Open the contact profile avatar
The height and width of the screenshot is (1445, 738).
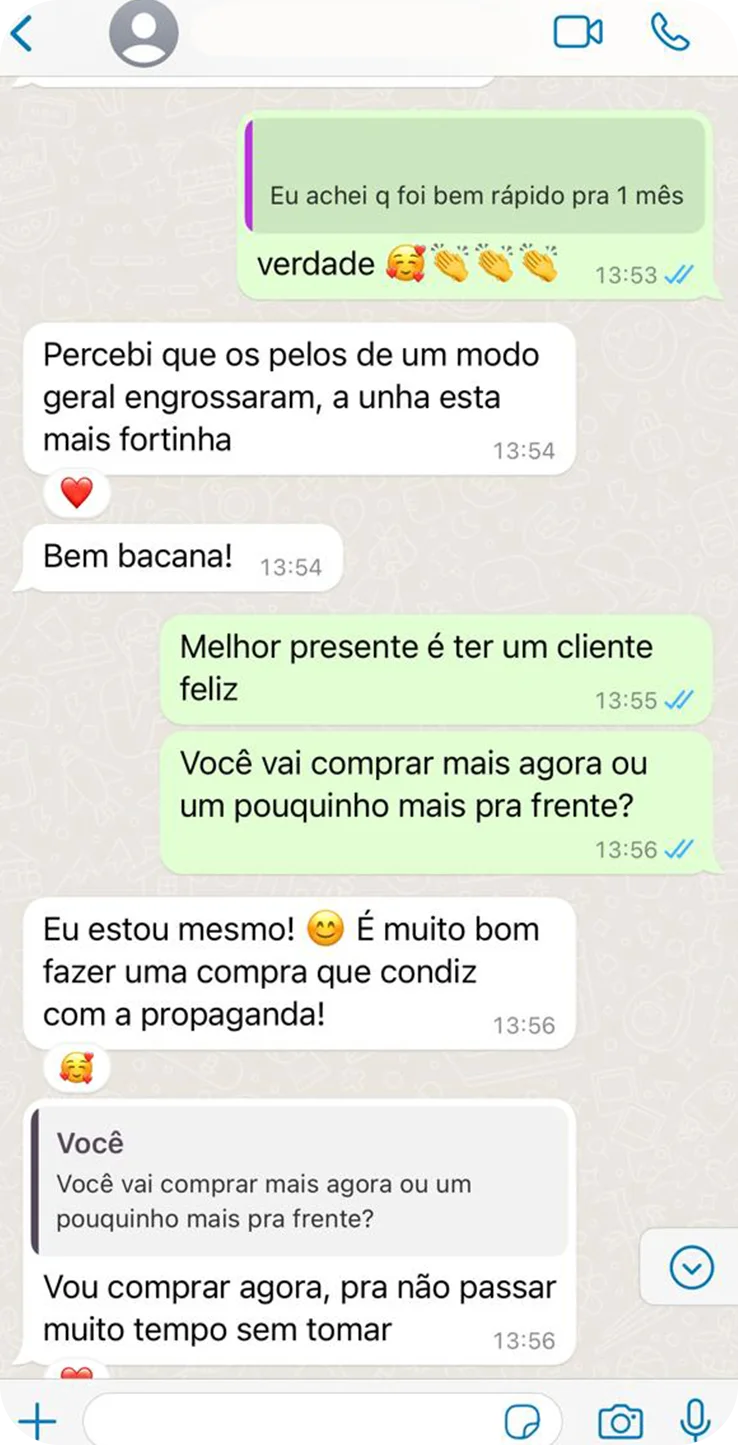coord(144,33)
